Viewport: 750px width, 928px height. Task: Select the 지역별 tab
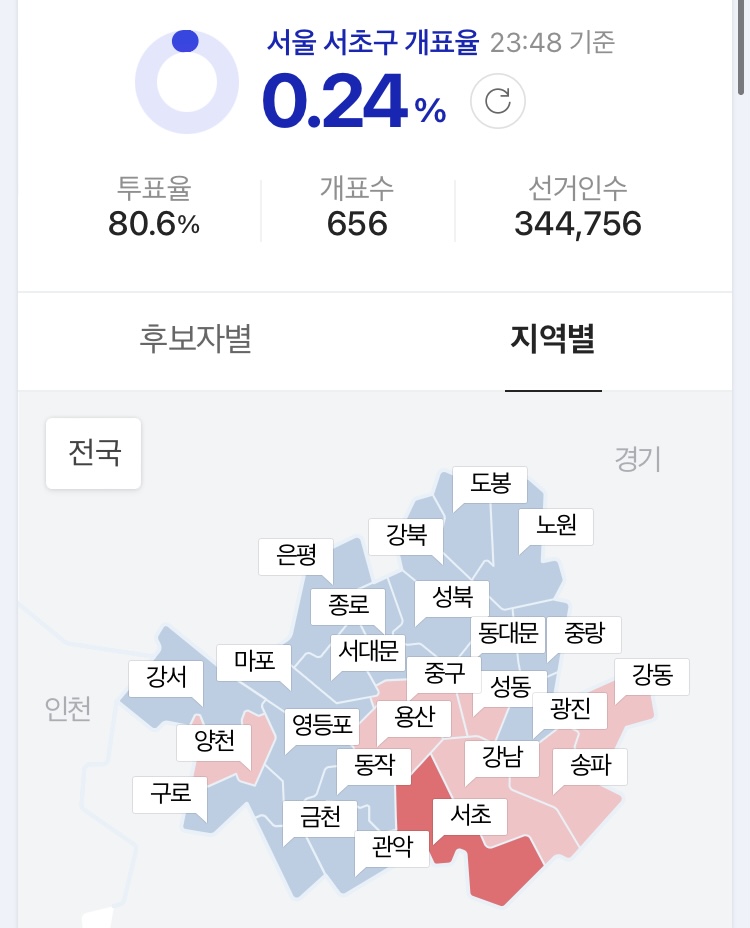point(552,338)
